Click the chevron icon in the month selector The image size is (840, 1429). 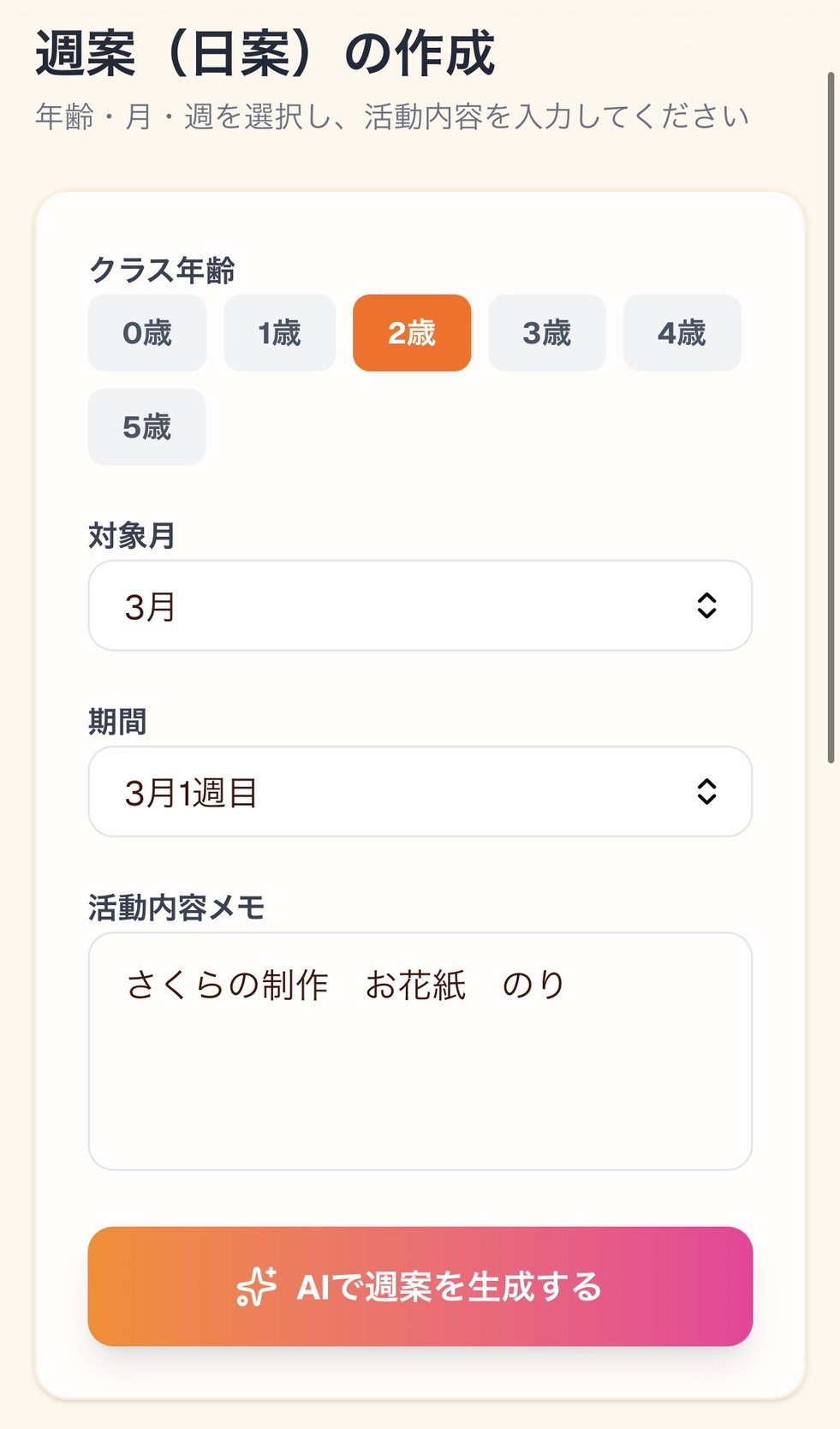coord(707,605)
